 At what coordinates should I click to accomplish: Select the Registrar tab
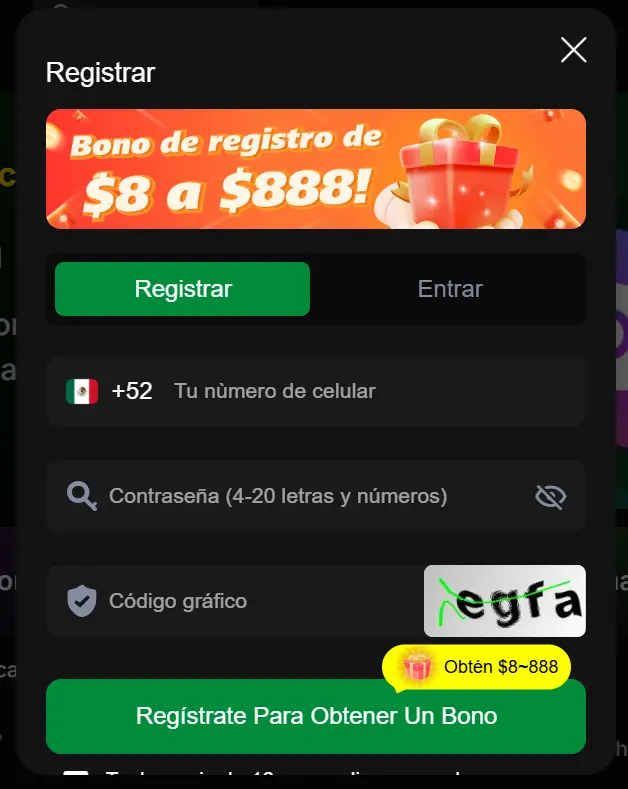(183, 289)
